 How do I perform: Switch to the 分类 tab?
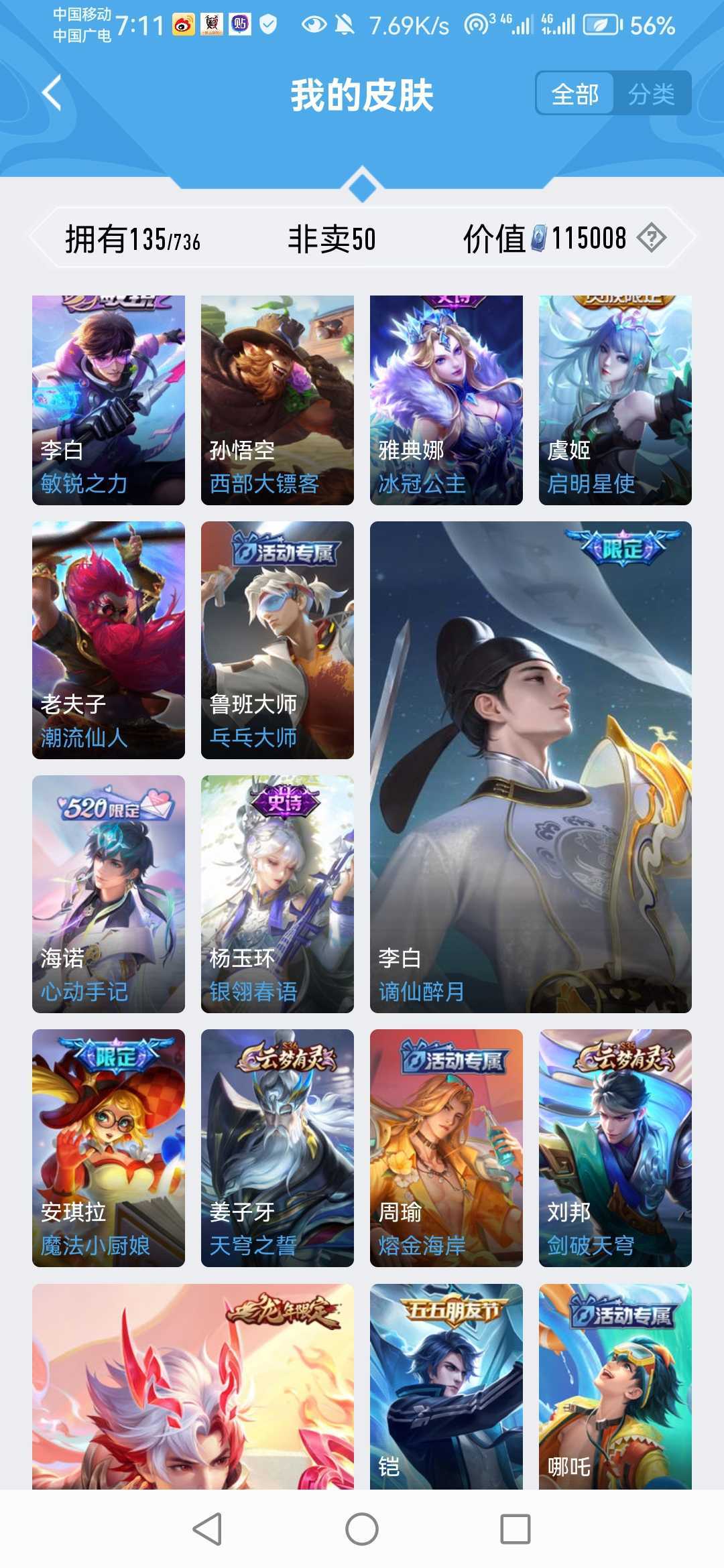click(x=651, y=94)
